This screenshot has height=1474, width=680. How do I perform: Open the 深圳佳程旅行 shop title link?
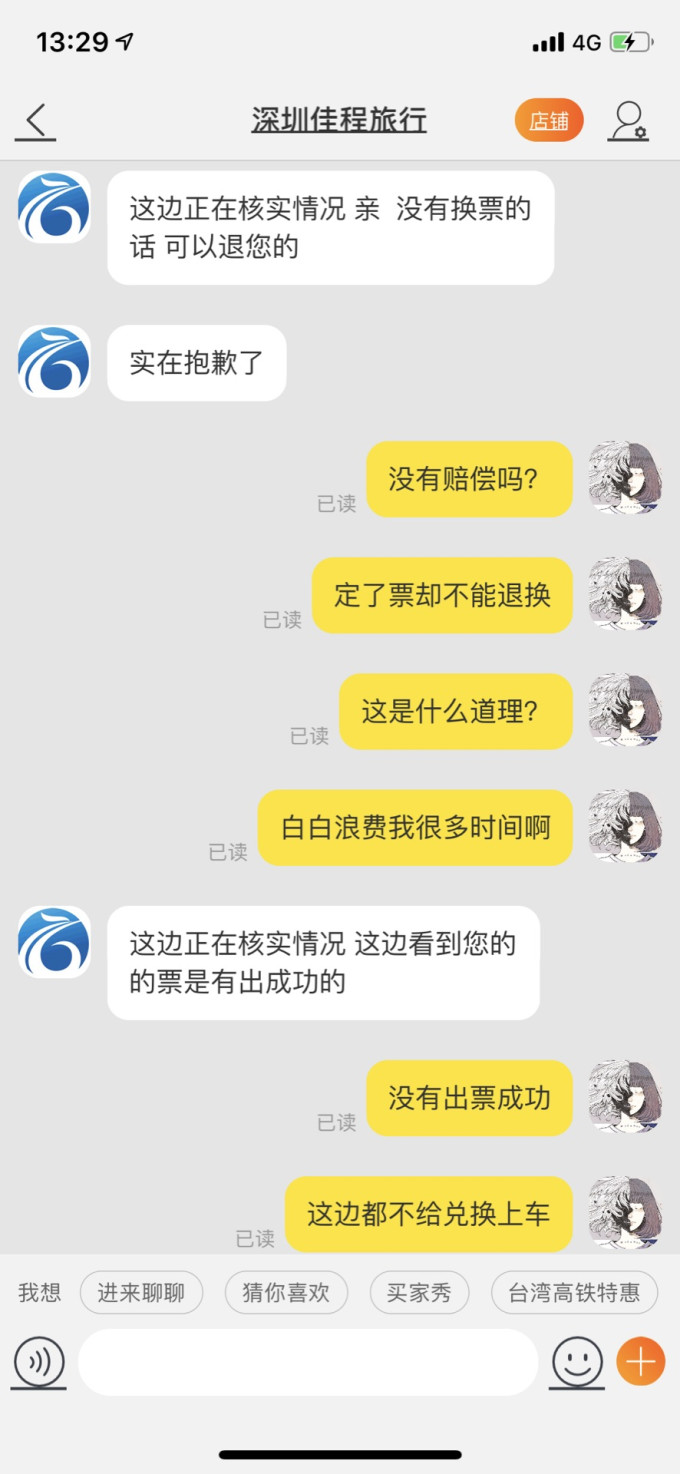(x=339, y=121)
